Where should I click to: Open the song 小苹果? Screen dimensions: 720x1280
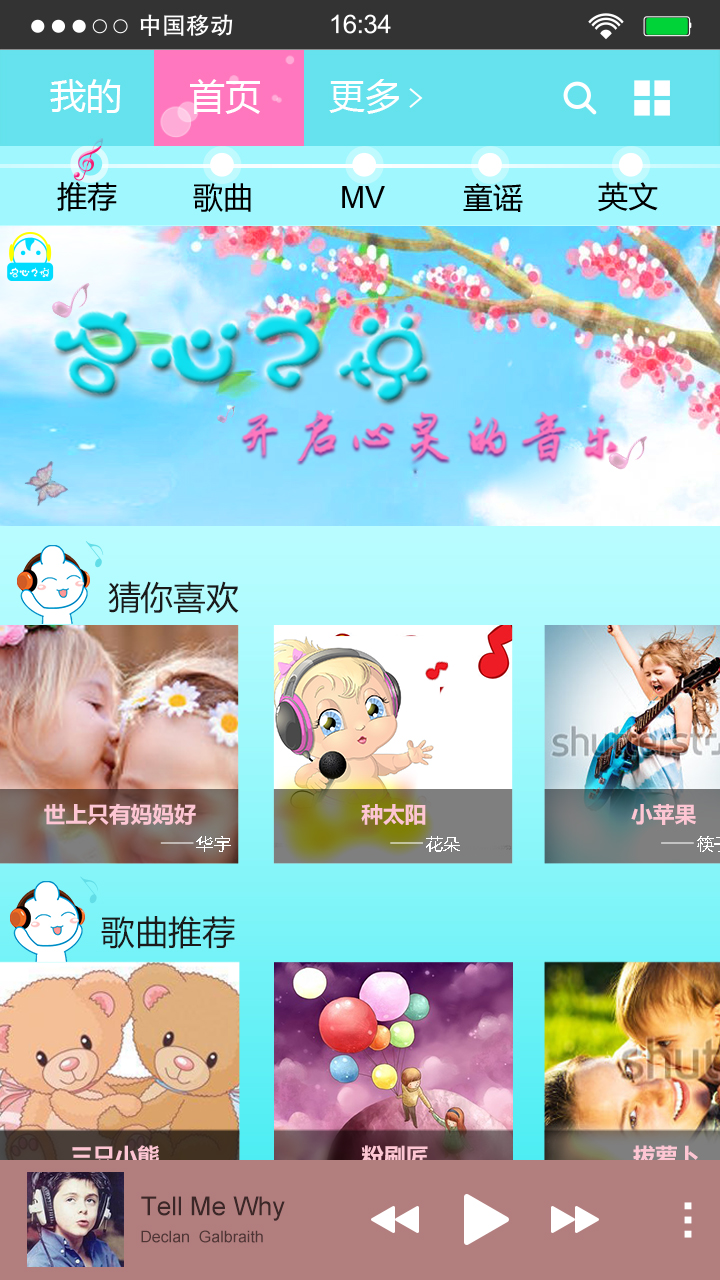point(632,744)
